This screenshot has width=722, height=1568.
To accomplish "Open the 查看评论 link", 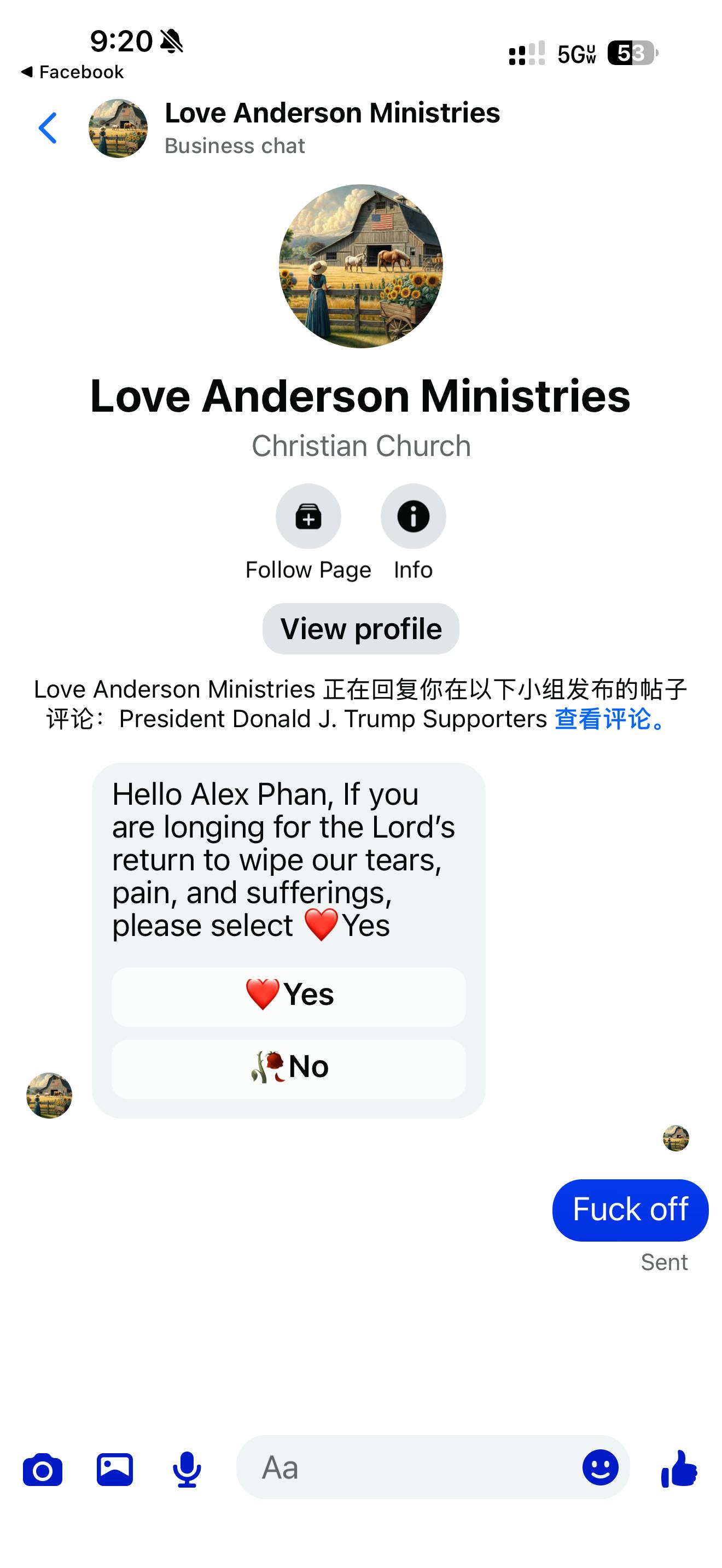I will 609,719.
